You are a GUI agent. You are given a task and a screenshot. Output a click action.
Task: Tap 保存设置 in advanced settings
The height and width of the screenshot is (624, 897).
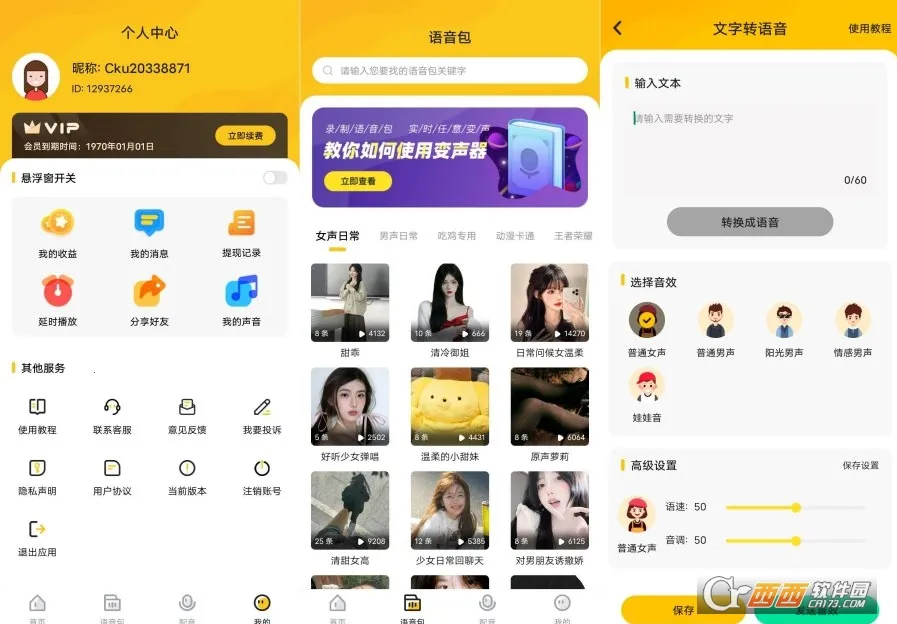tap(860, 465)
